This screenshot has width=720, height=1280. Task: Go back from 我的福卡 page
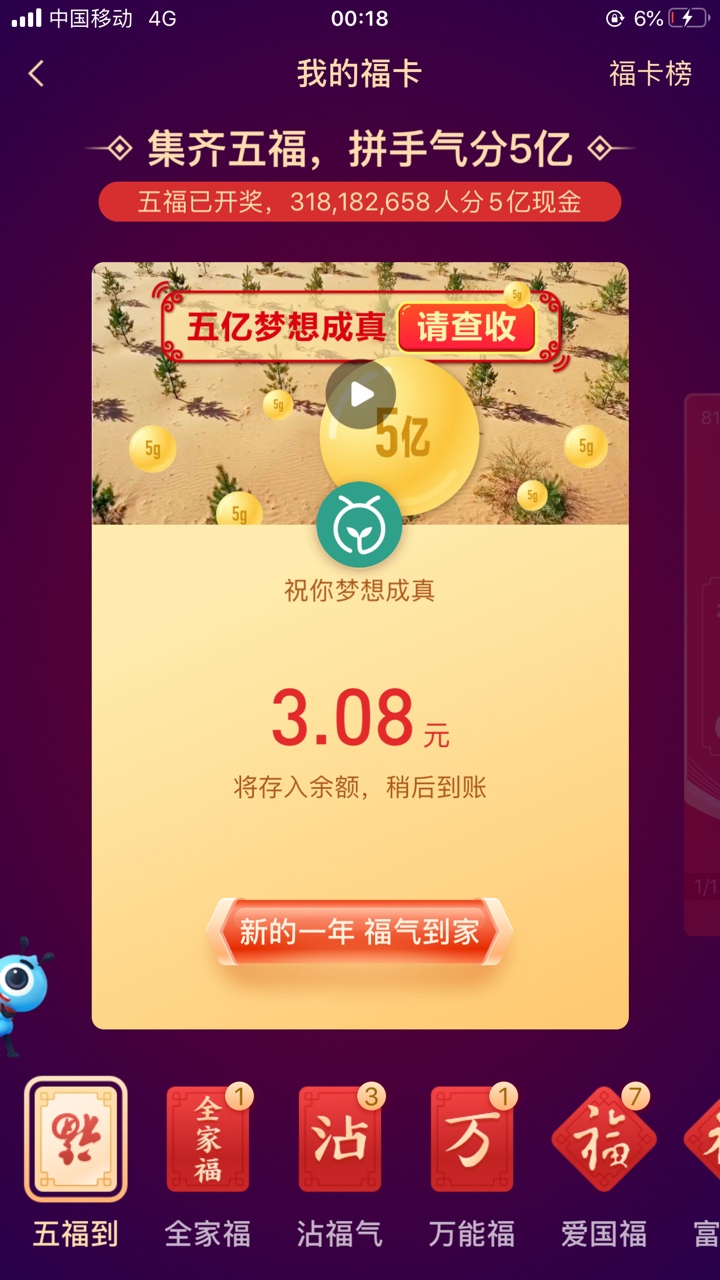click(37, 74)
